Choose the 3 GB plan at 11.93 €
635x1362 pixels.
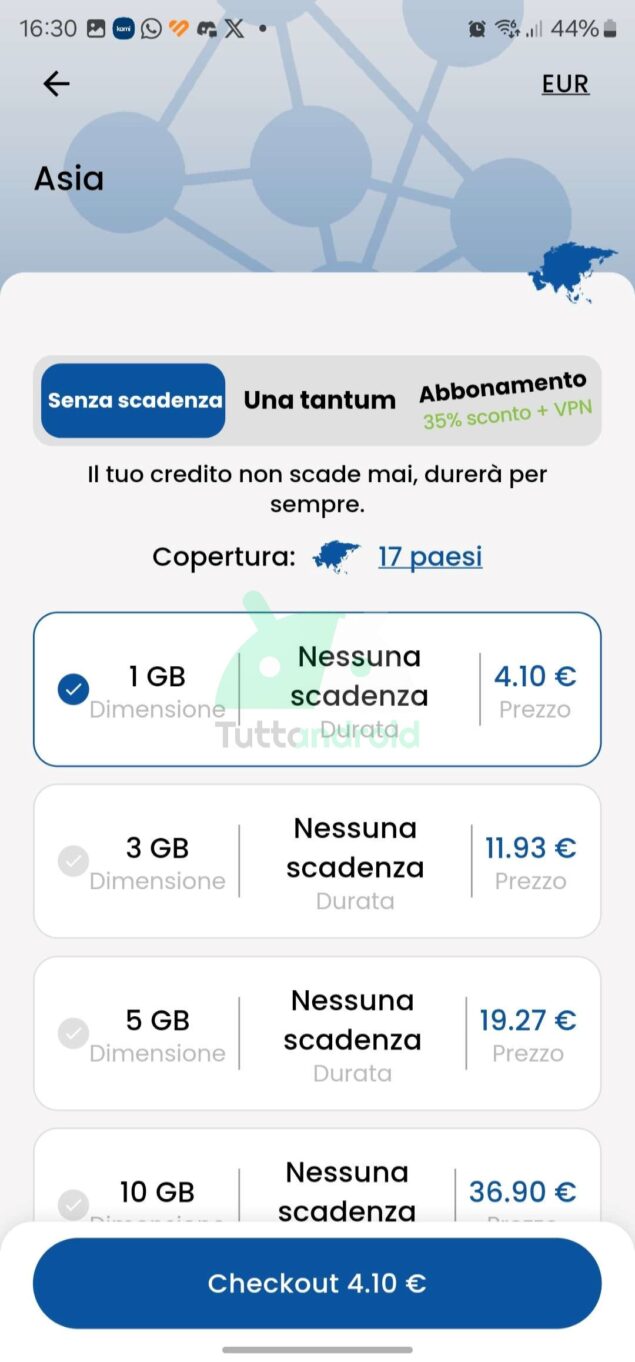coord(317,861)
